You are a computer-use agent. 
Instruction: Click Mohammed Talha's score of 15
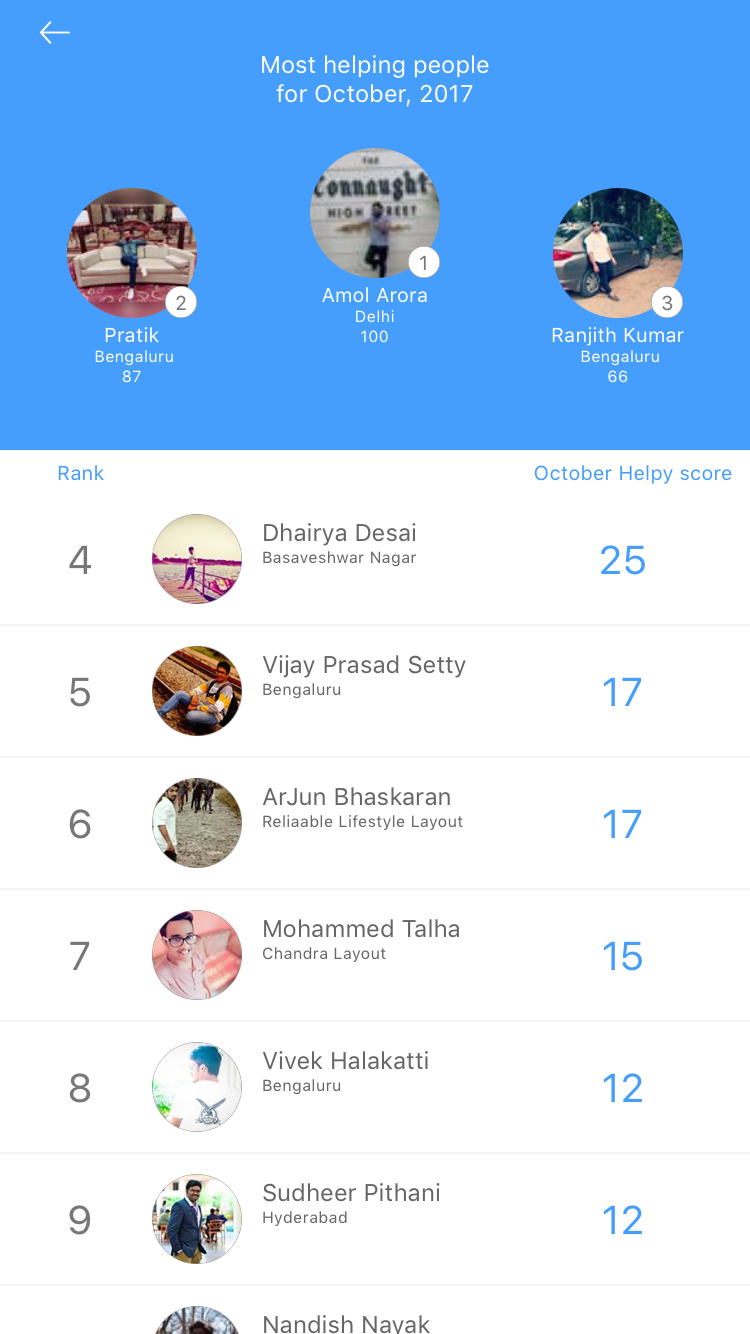pyautogui.click(x=623, y=955)
